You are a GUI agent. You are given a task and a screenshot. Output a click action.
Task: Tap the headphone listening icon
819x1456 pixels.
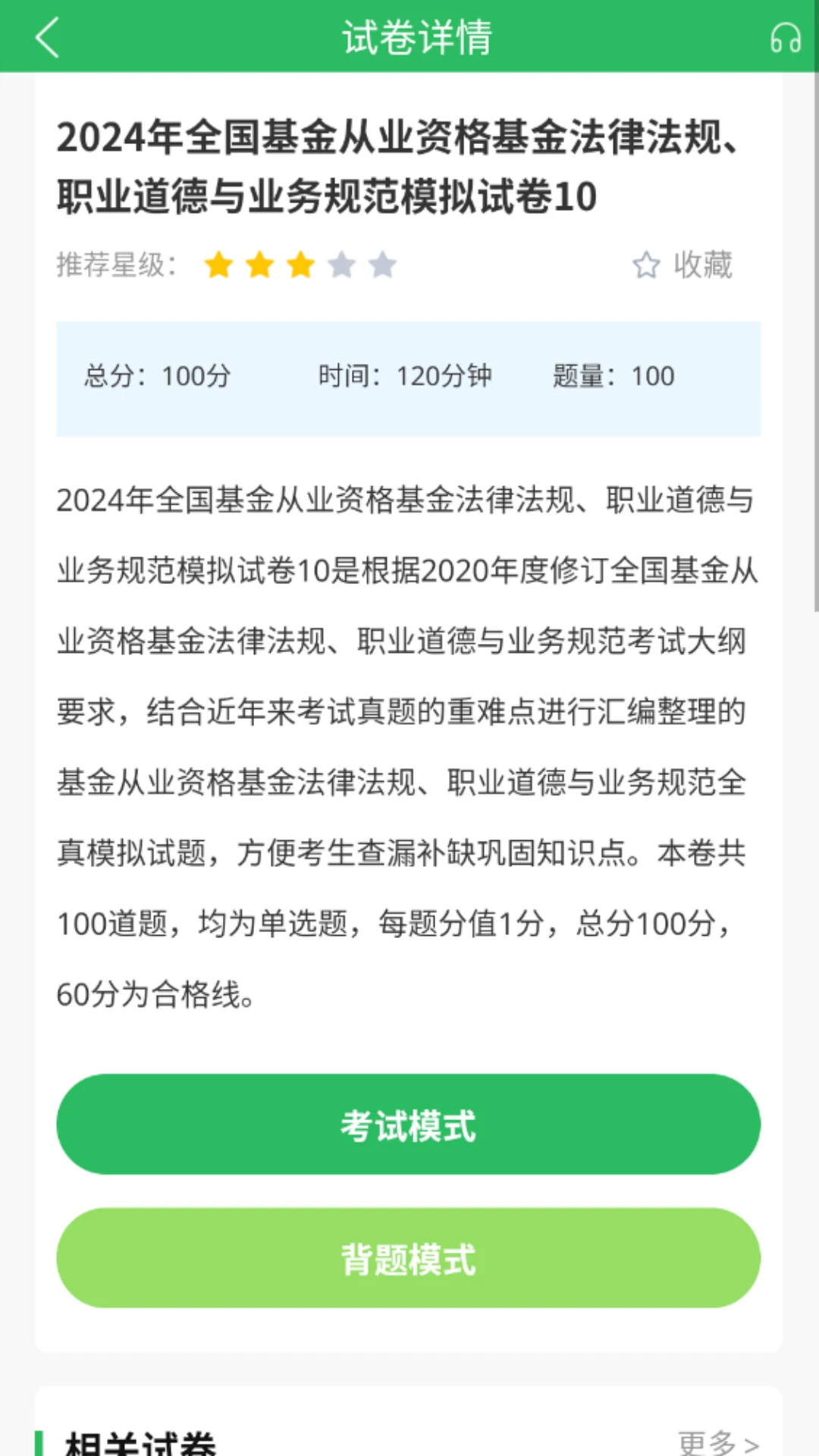pyautogui.click(x=785, y=37)
